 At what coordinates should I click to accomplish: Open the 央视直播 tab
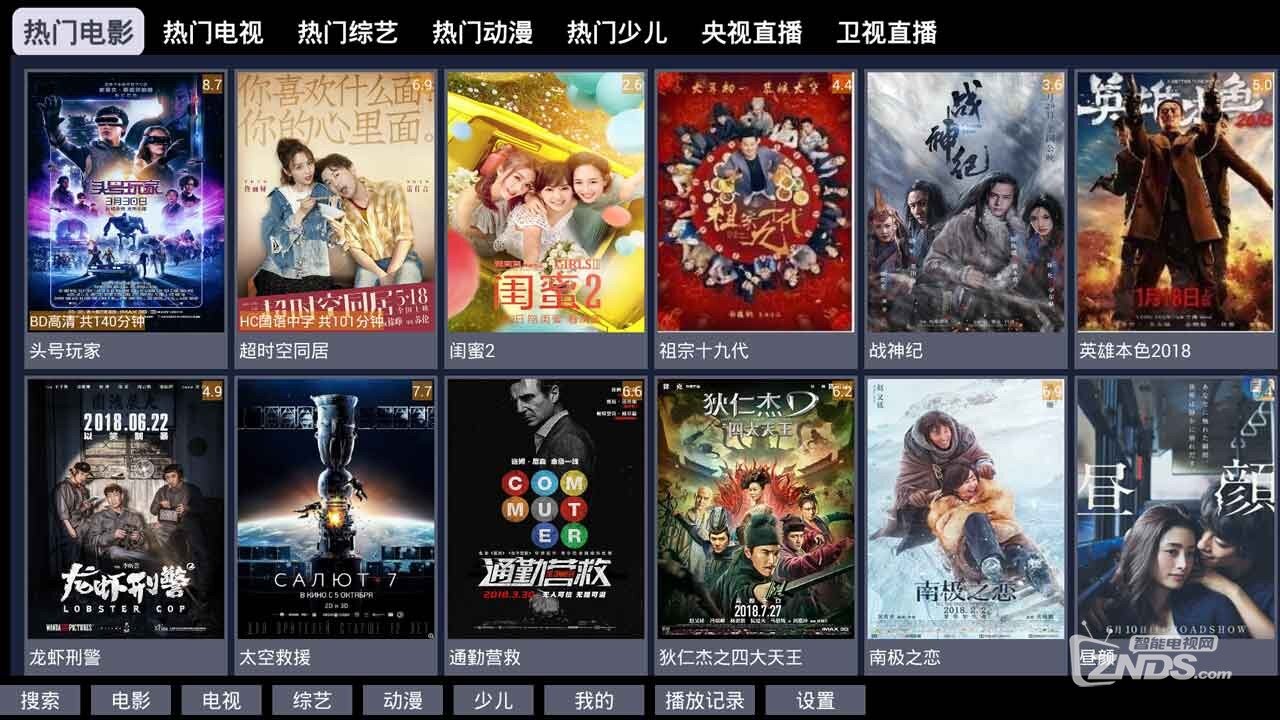click(751, 32)
